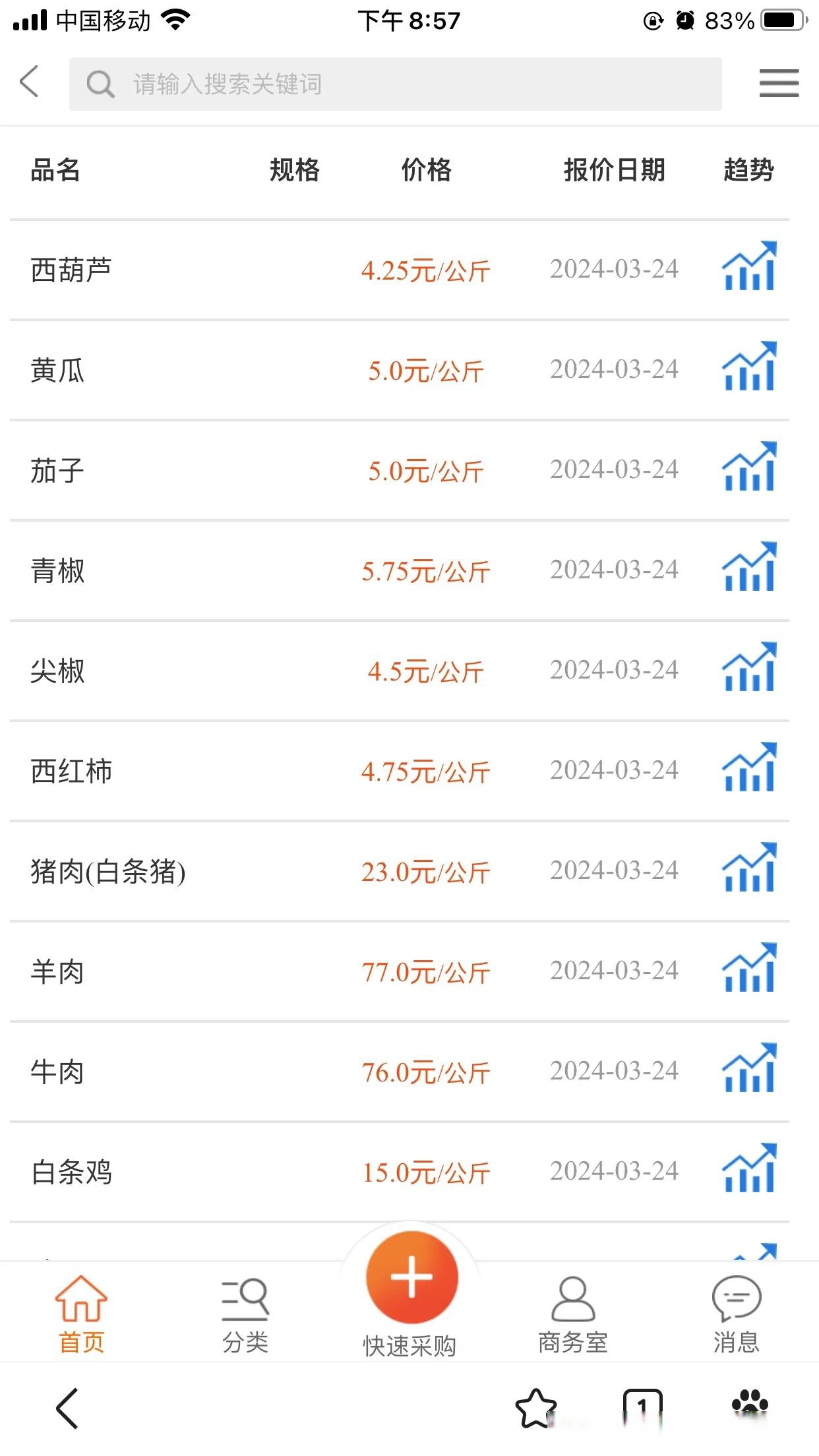This screenshot has height=1456, width=819.
Task: Tap the search input field
Action: pos(396,84)
